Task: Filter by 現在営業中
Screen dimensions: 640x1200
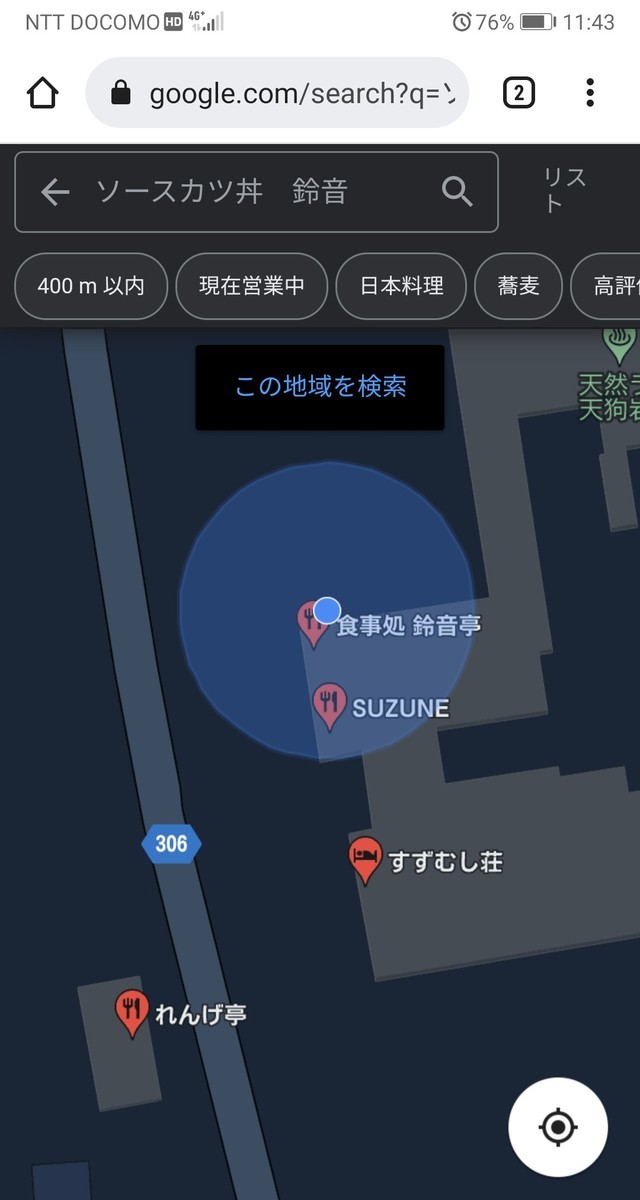Action: [251, 286]
